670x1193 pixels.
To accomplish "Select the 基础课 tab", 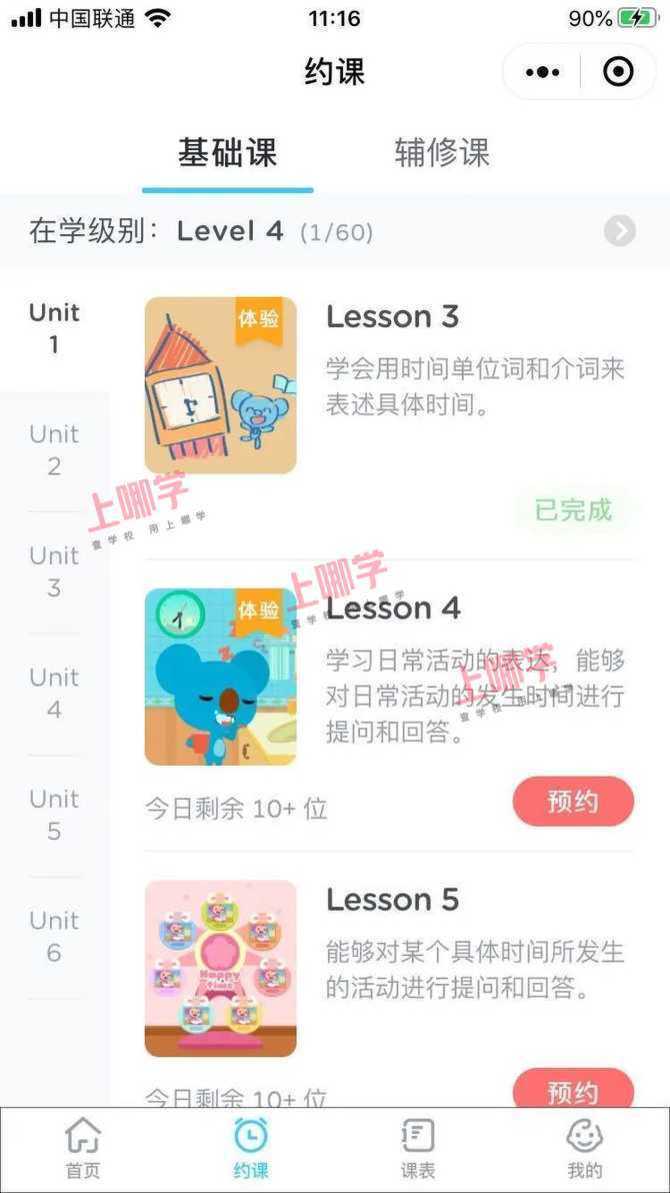I will [227, 153].
